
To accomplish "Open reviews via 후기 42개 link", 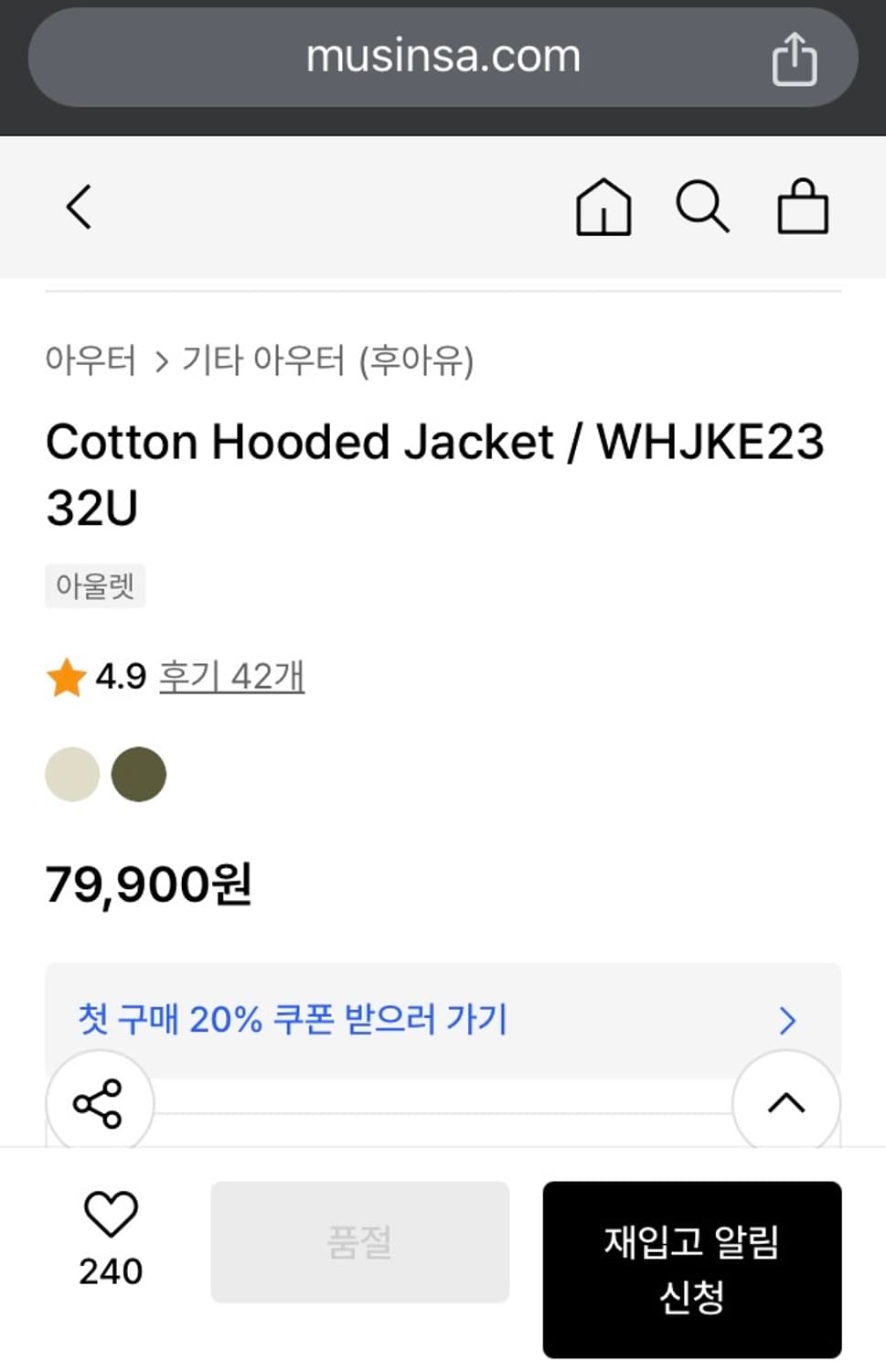I will click(x=231, y=677).
